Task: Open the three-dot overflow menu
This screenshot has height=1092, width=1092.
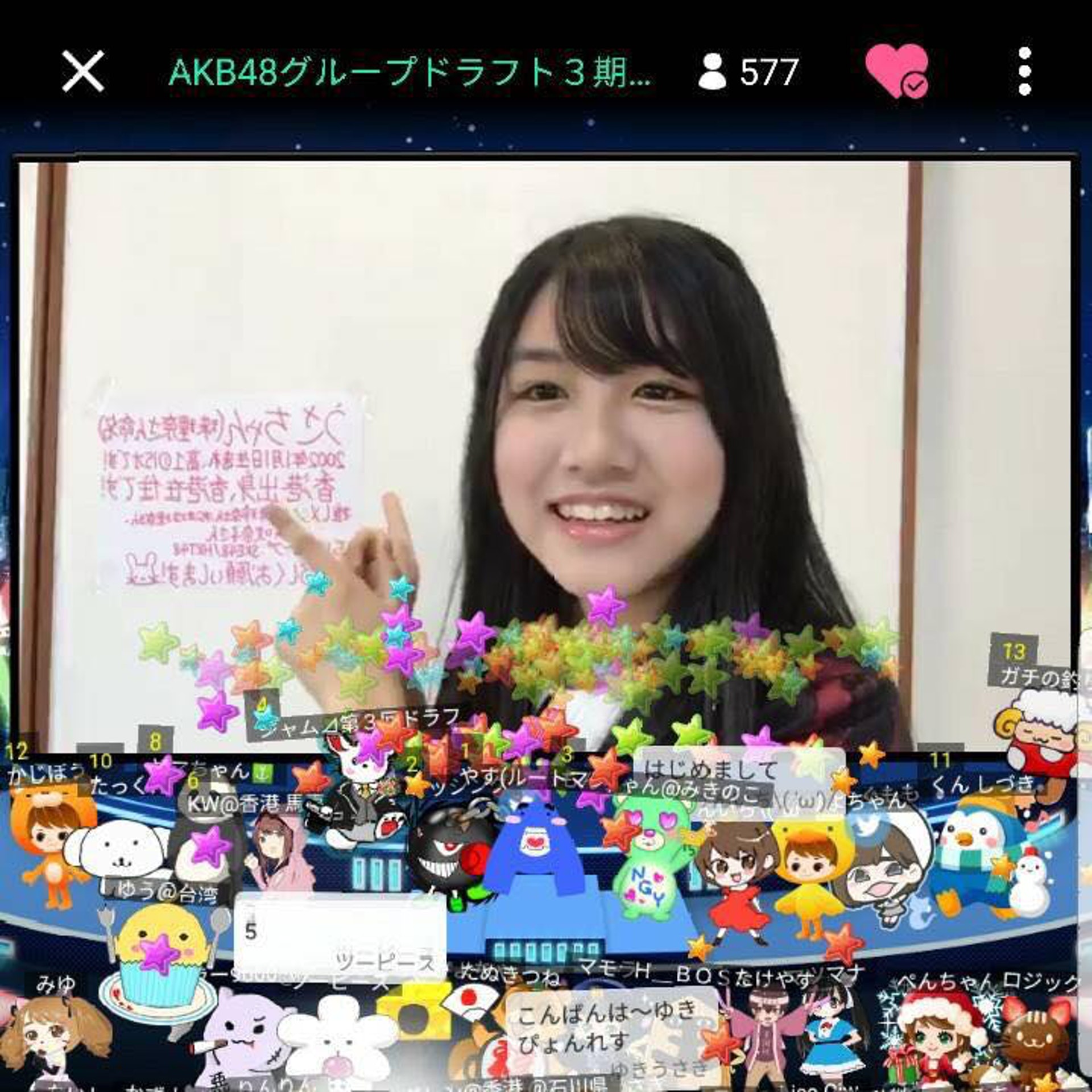Action: pyautogui.click(x=1025, y=72)
